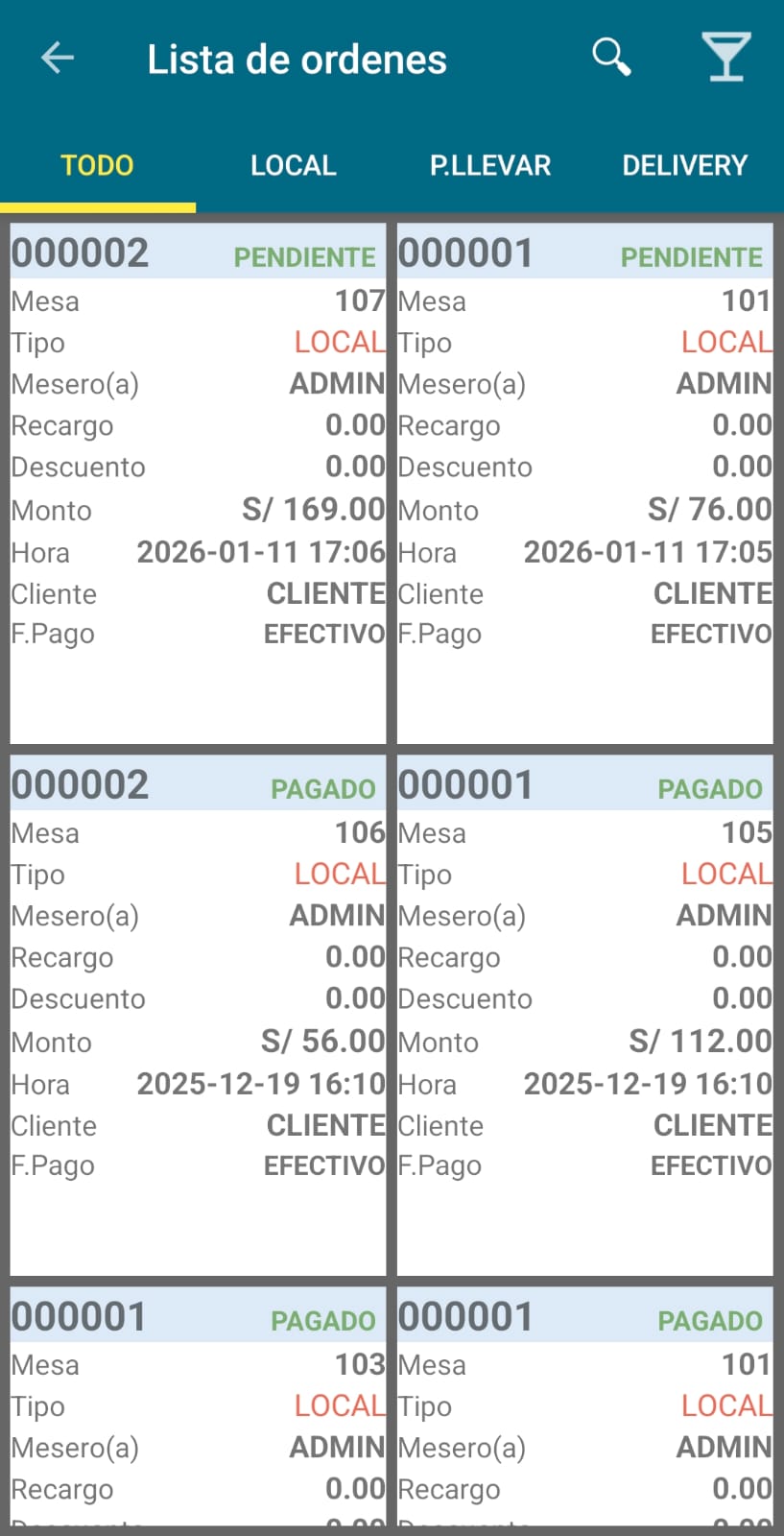Open the PAGADO order for Mesa 106

click(x=197, y=1008)
